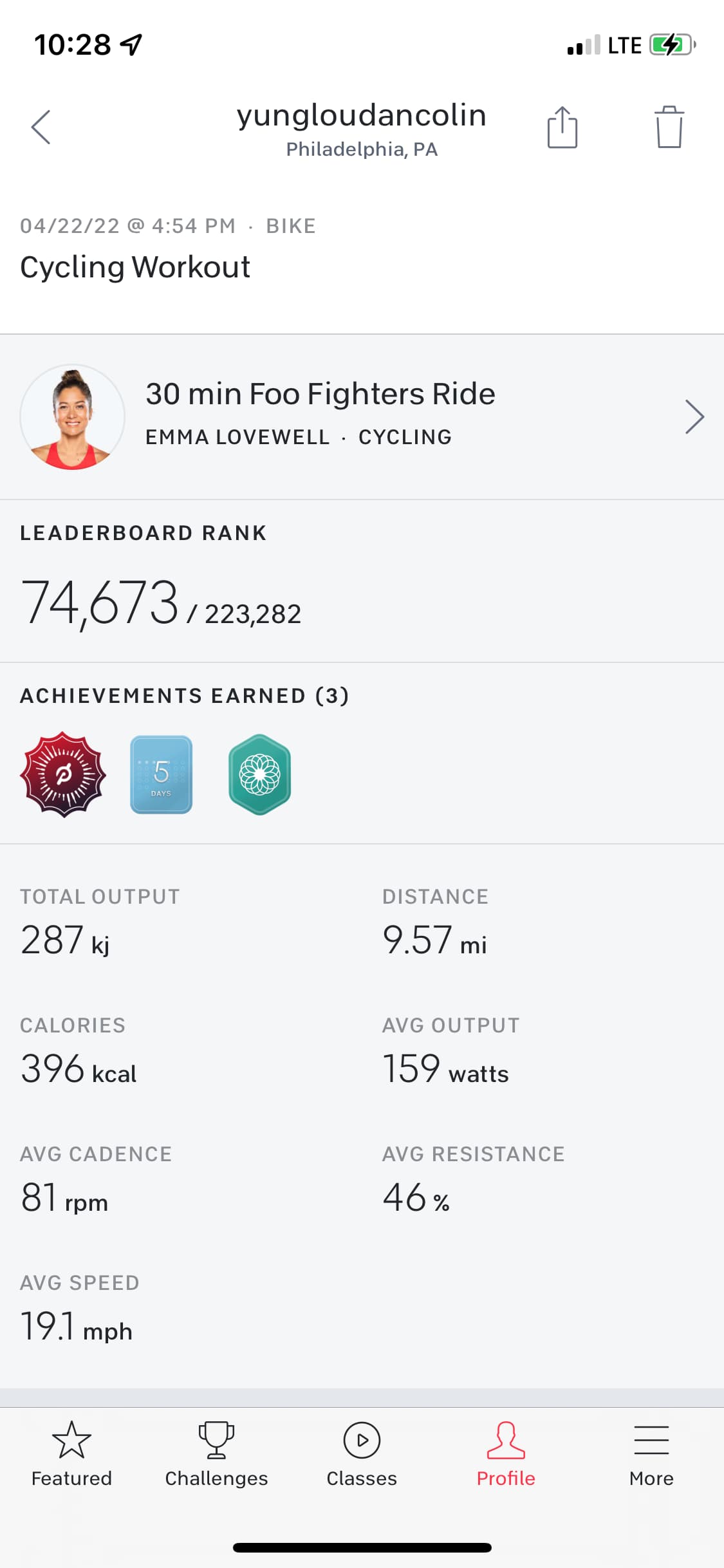Go back using the back arrow
This screenshot has width=724, height=1568.
41,127
